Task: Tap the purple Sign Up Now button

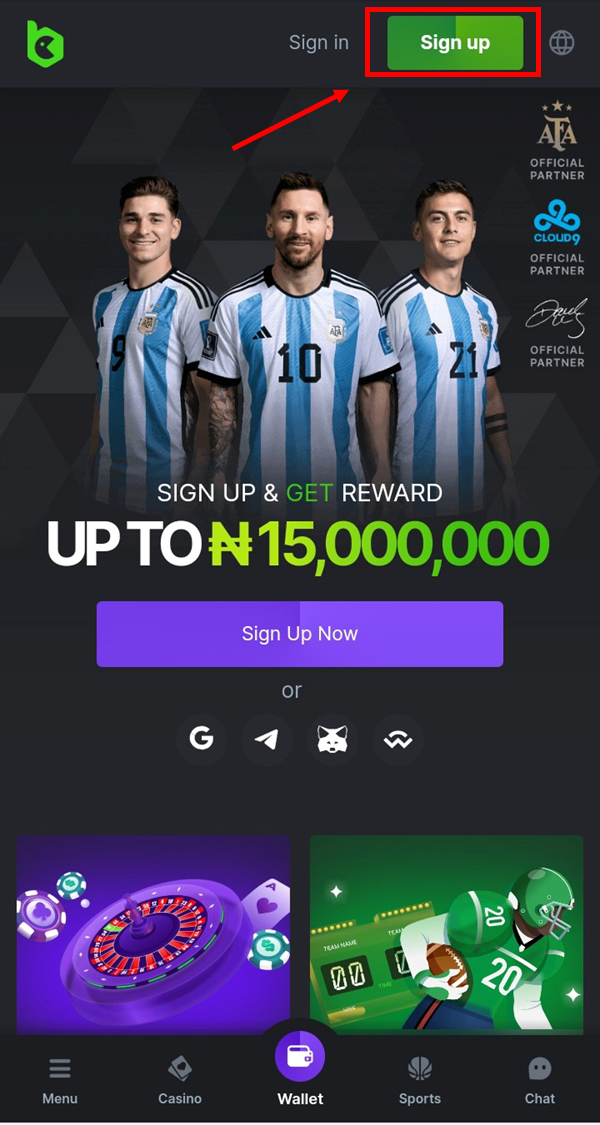Action: (300, 634)
